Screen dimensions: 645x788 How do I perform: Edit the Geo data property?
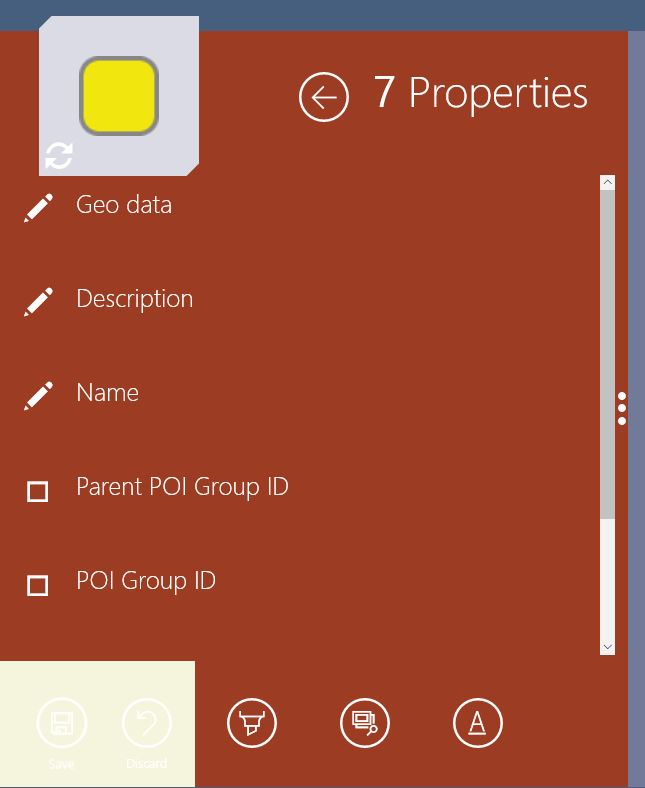click(x=38, y=208)
